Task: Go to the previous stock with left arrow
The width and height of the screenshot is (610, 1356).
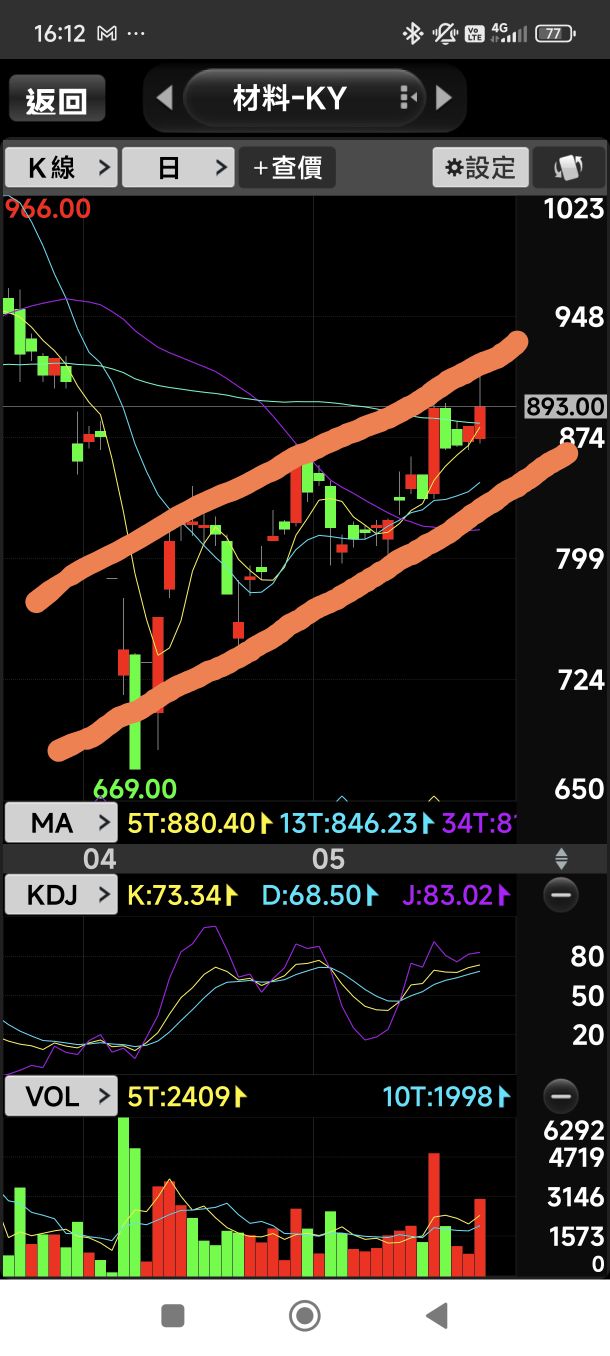Action: click(165, 98)
